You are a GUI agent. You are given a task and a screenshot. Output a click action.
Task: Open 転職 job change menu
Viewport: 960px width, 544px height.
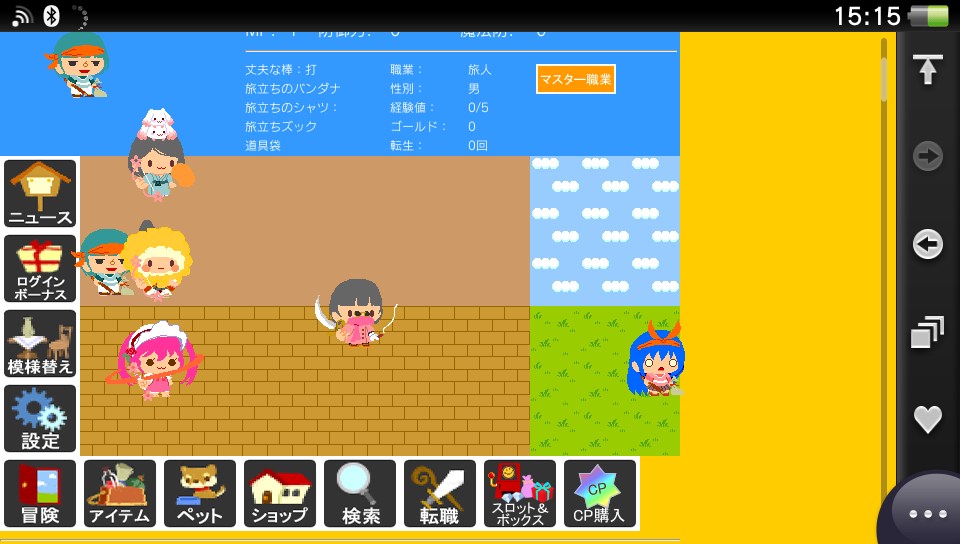point(440,494)
